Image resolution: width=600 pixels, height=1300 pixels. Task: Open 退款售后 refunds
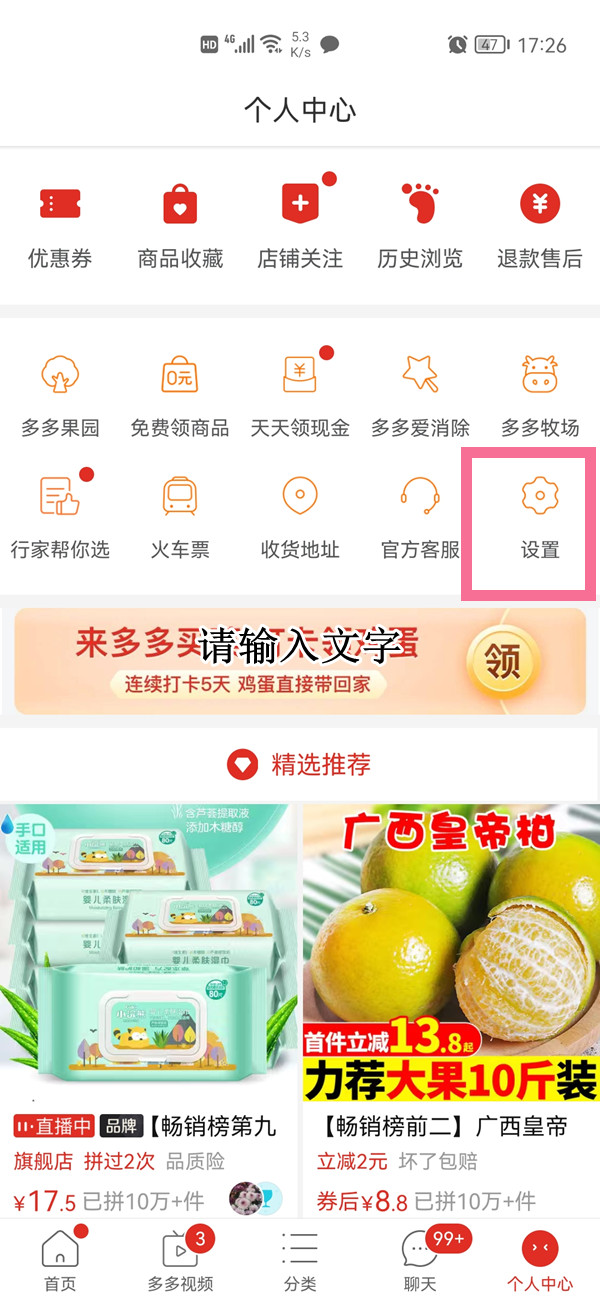[540, 227]
